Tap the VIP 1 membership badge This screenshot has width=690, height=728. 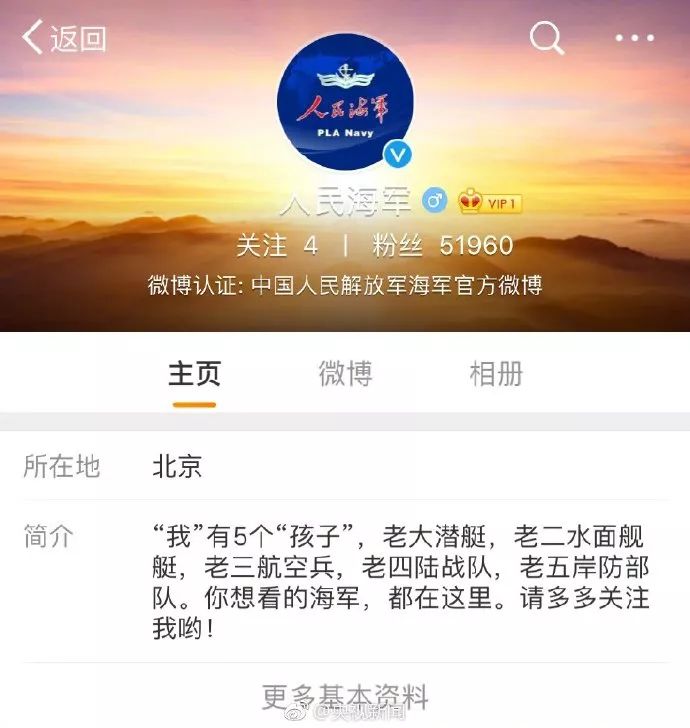(x=490, y=203)
